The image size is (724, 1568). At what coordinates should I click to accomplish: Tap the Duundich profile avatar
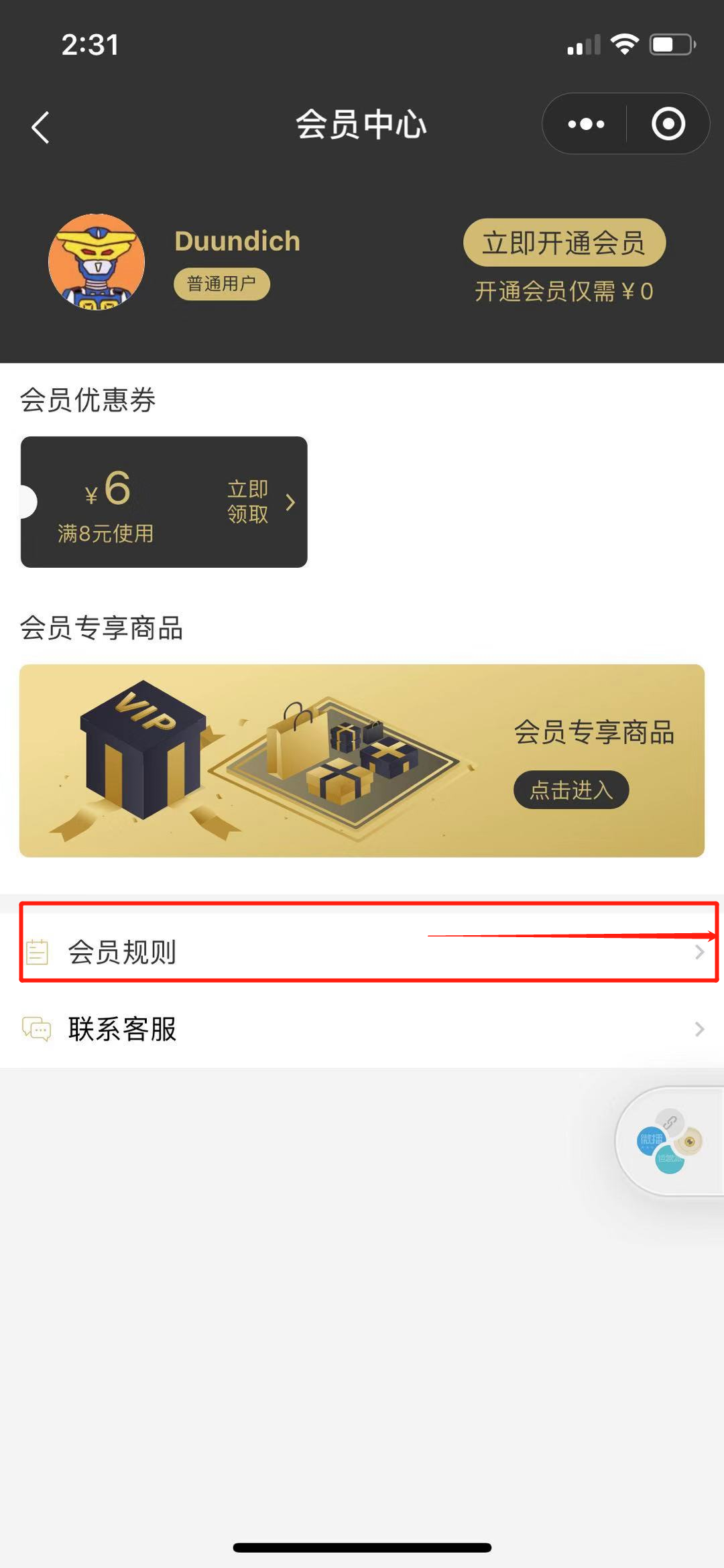click(x=97, y=261)
